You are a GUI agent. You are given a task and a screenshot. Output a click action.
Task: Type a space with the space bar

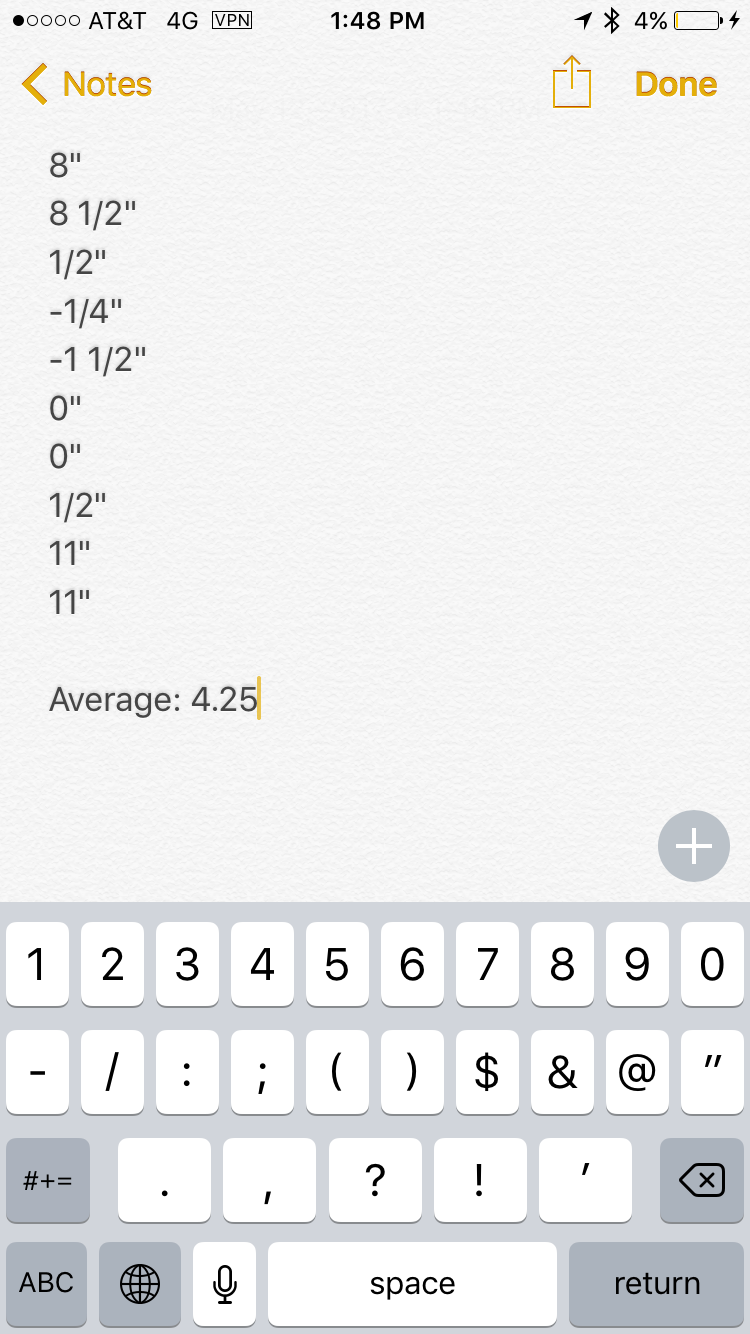click(x=412, y=1284)
